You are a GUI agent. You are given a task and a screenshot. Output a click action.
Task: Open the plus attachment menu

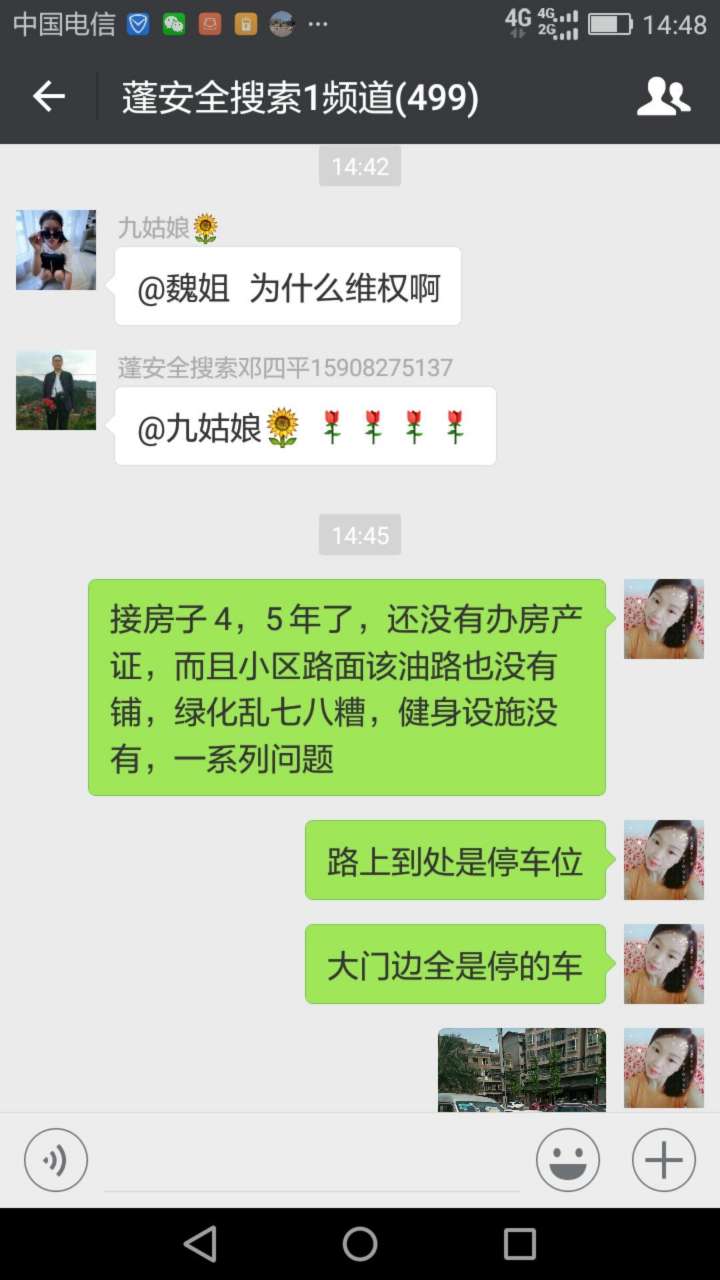pyautogui.click(x=663, y=1160)
